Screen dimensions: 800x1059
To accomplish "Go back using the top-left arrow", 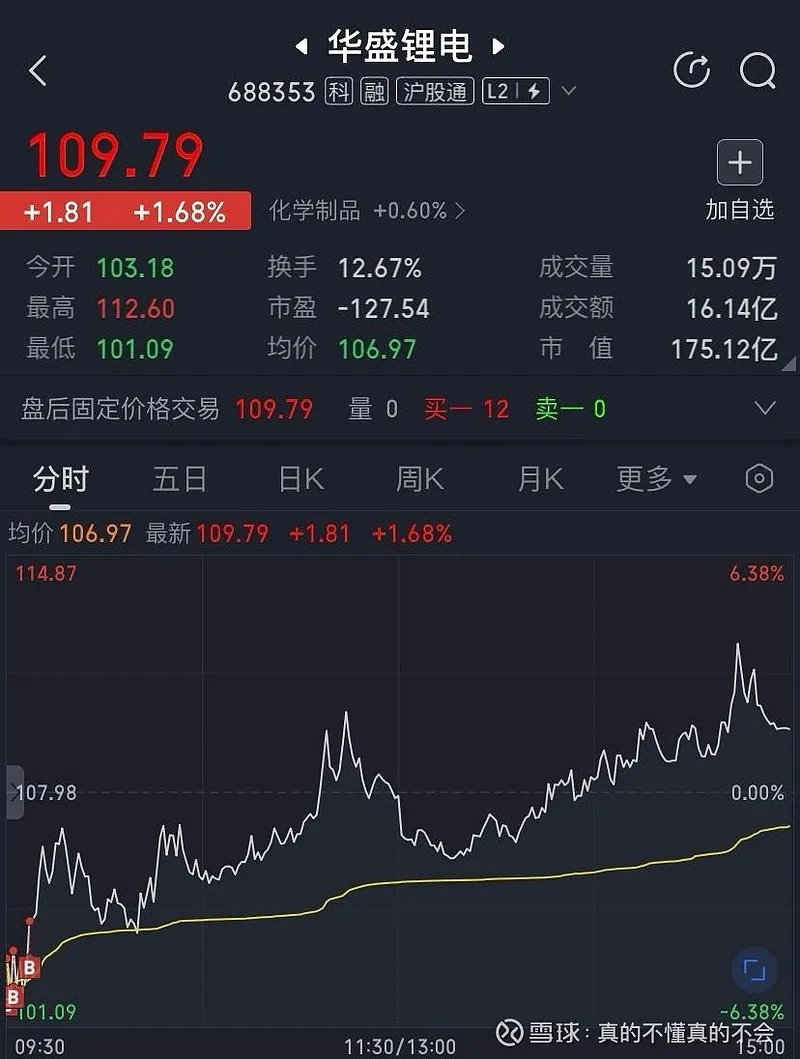I will [x=38, y=70].
